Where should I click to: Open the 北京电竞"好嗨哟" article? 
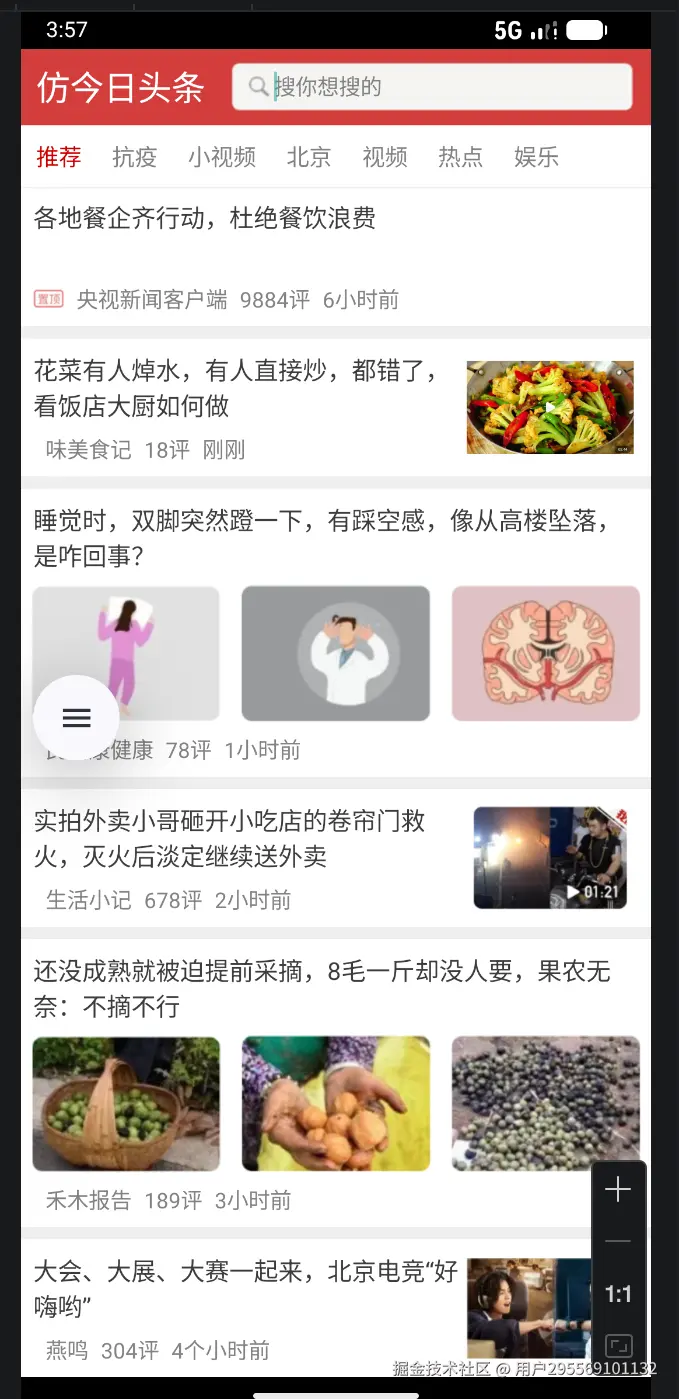pos(246,1288)
